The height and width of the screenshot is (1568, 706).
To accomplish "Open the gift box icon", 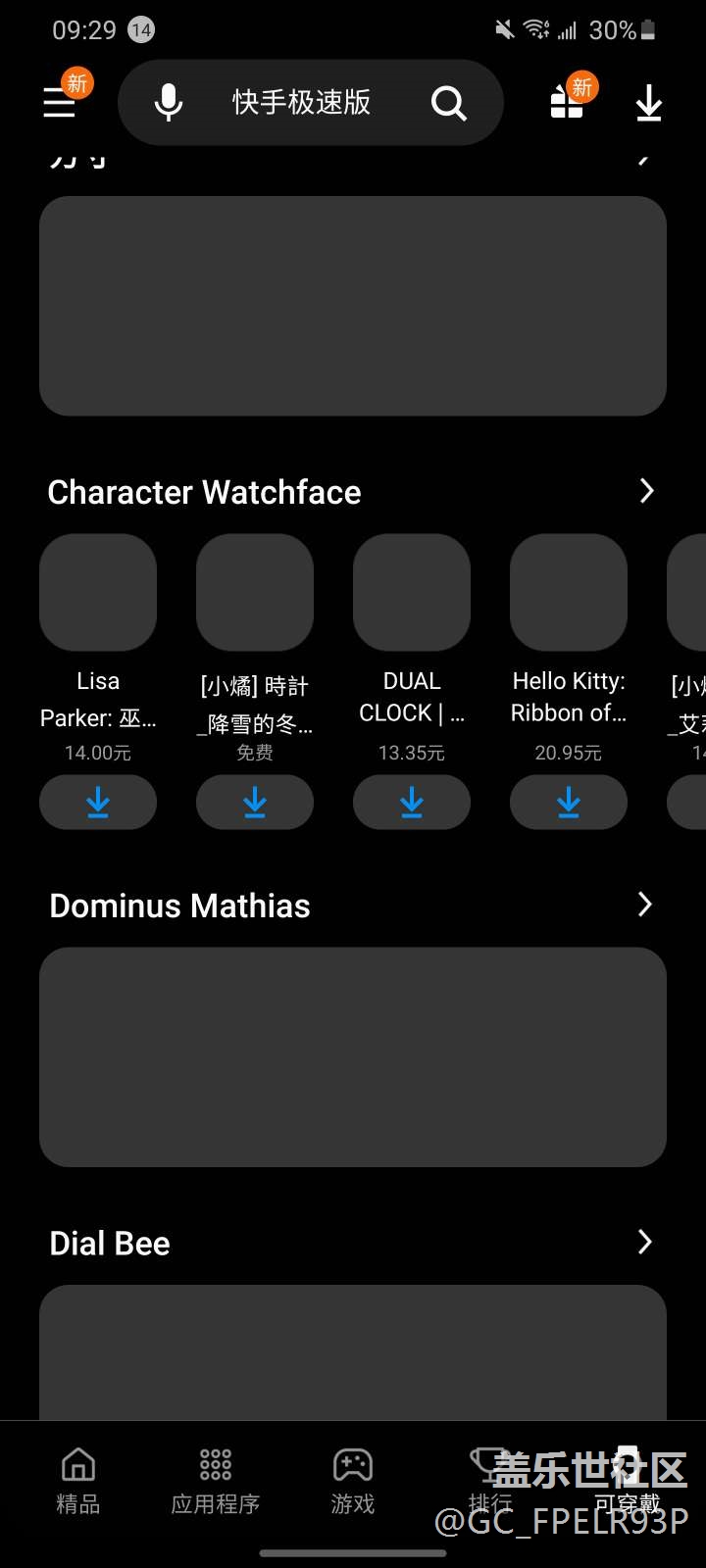I will point(567,101).
